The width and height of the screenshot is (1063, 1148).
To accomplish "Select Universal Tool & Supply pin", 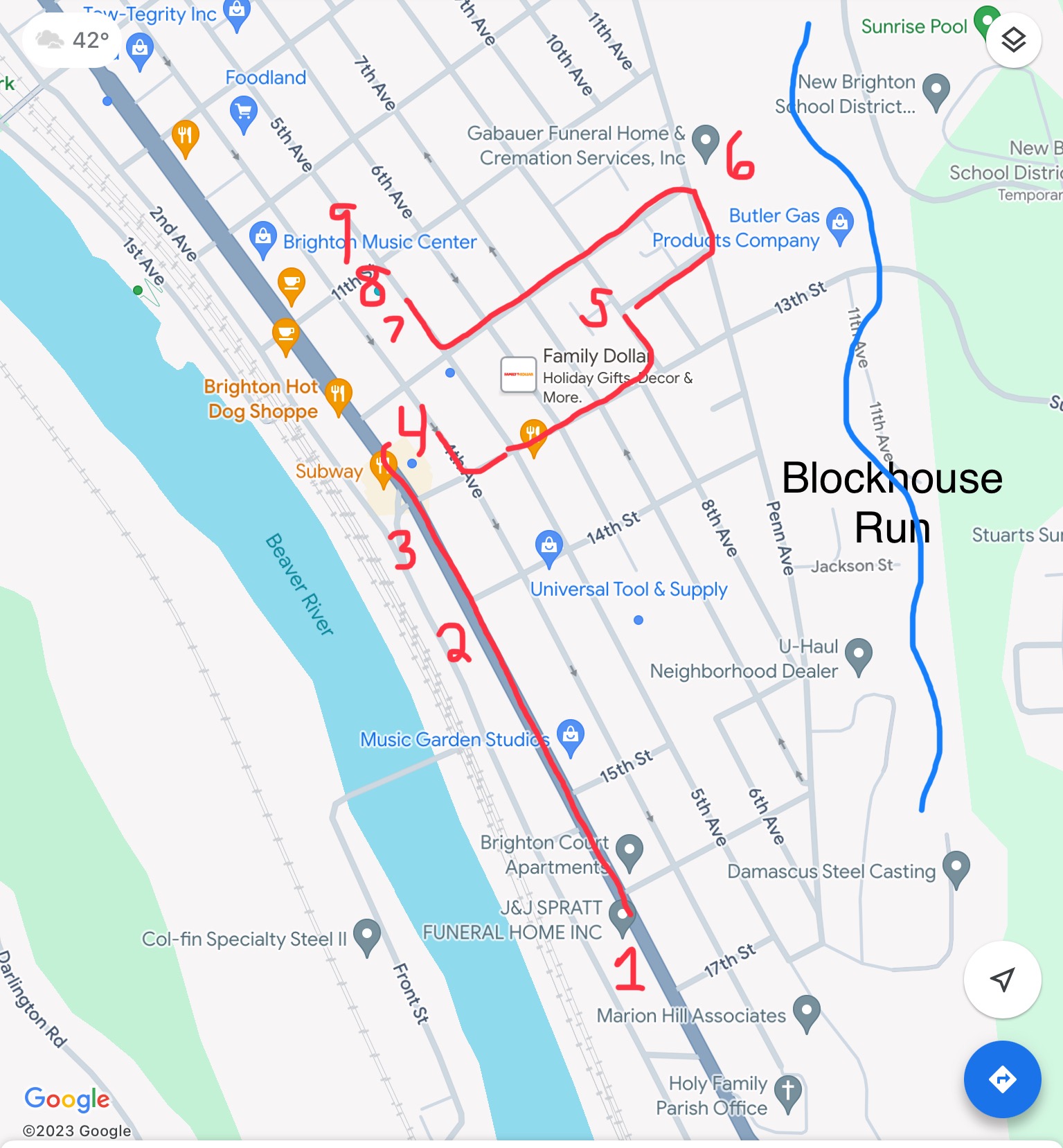I will (548, 546).
